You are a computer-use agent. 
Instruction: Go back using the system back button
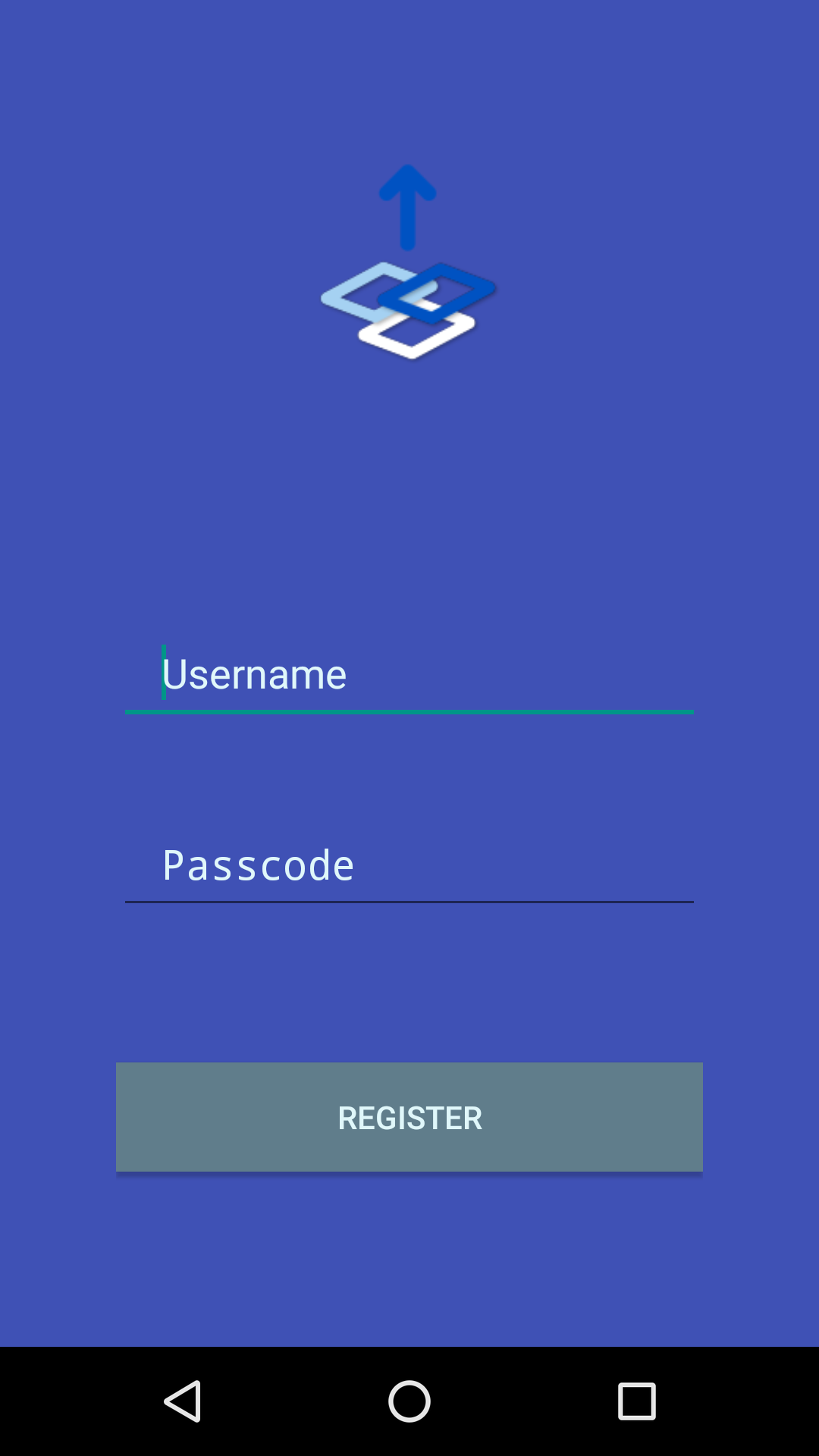[183, 1401]
